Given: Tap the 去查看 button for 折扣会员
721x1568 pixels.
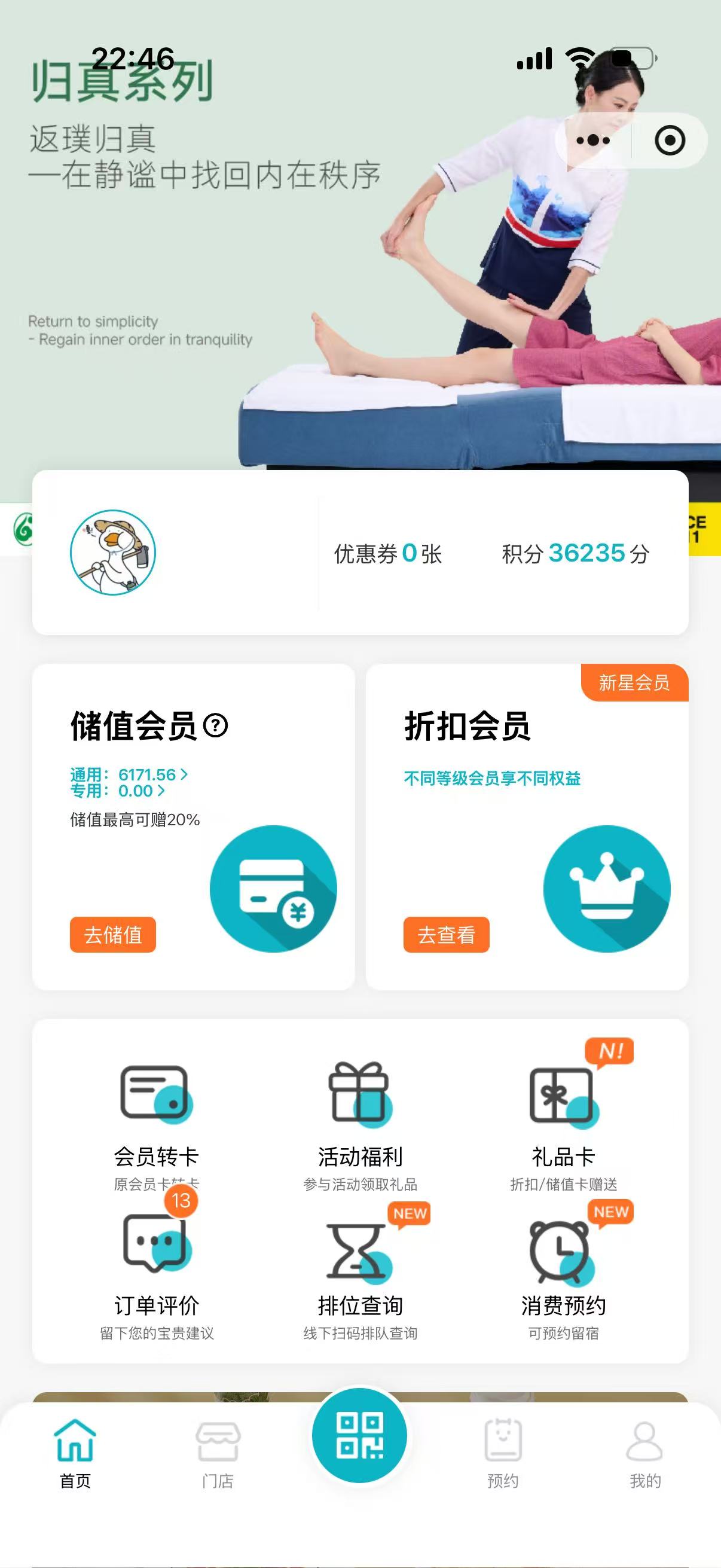Looking at the screenshot, I should [x=446, y=934].
